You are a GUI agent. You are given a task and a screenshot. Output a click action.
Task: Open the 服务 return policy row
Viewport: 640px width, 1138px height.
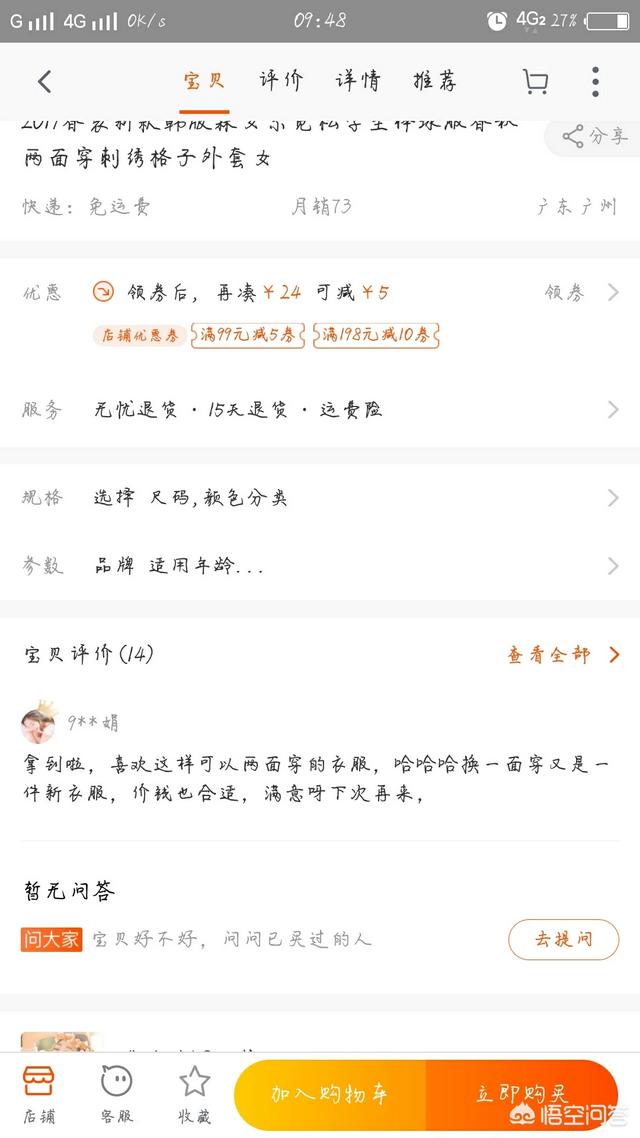320,410
